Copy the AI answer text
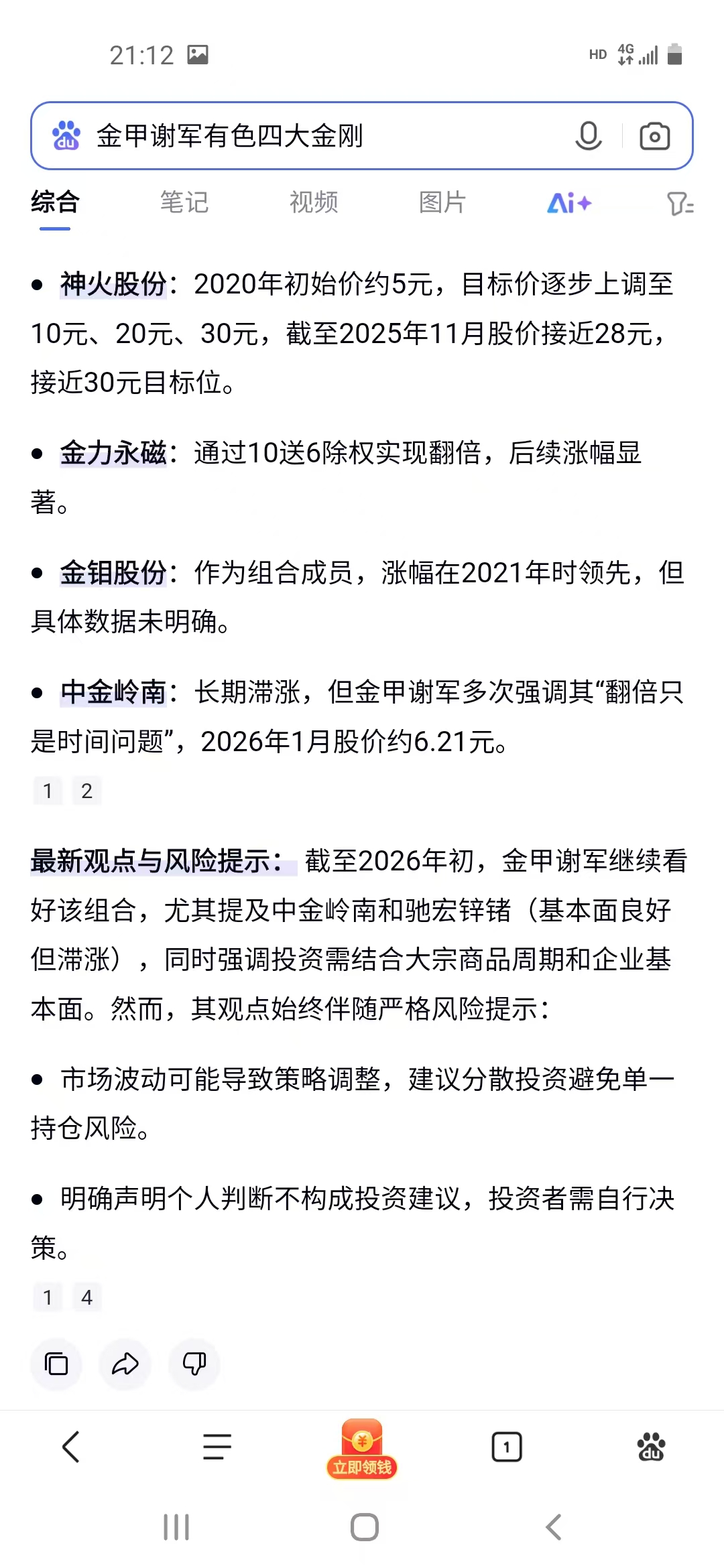The width and height of the screenshot is (724, 1568). pyautogui.click(x=56, y=1364)
